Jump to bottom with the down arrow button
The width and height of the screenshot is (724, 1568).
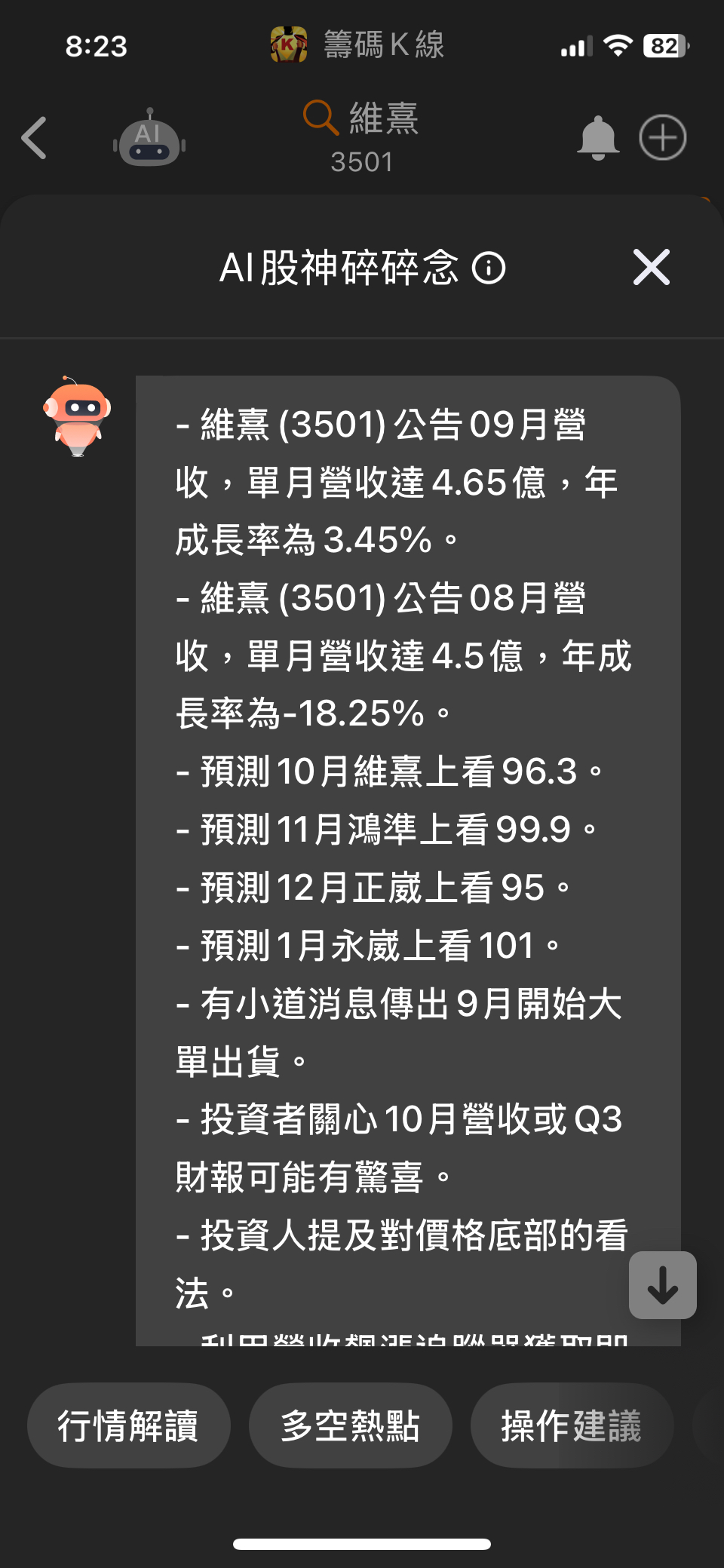pyautogui.click(x=662, y=1284)
